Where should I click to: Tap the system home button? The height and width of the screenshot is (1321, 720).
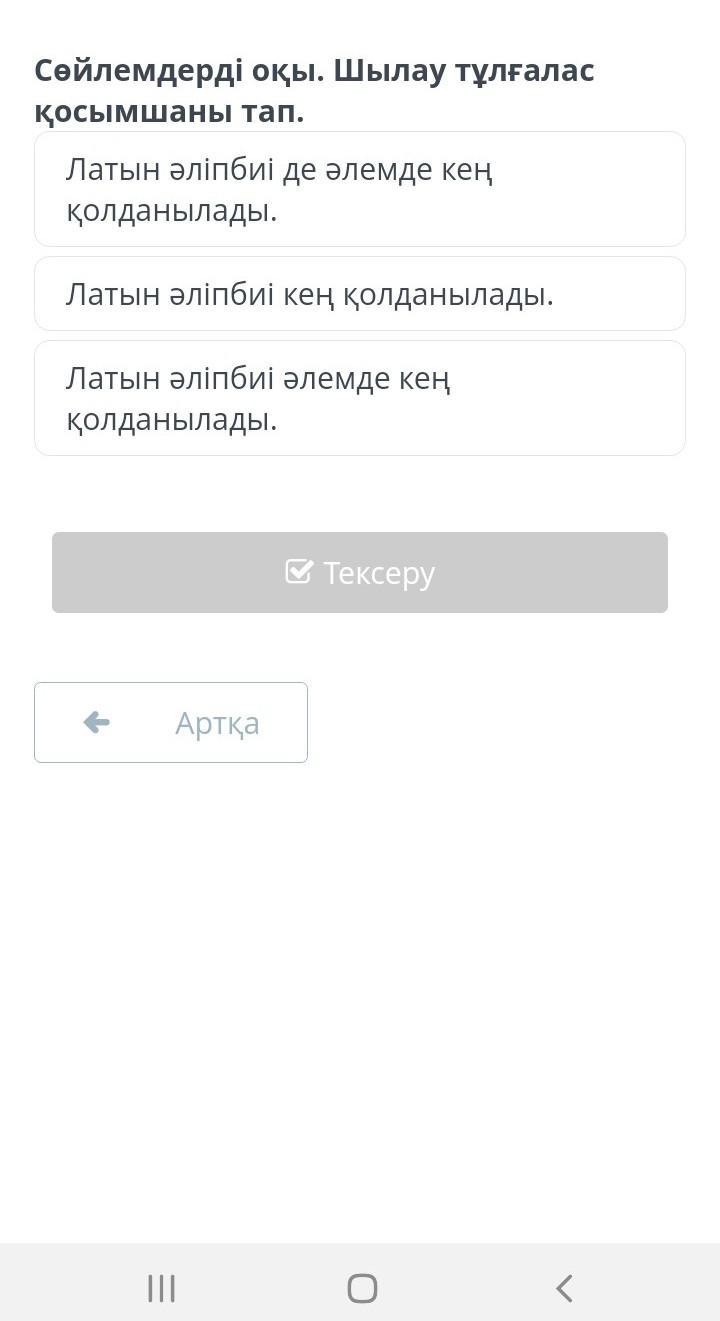point(362,1288)
